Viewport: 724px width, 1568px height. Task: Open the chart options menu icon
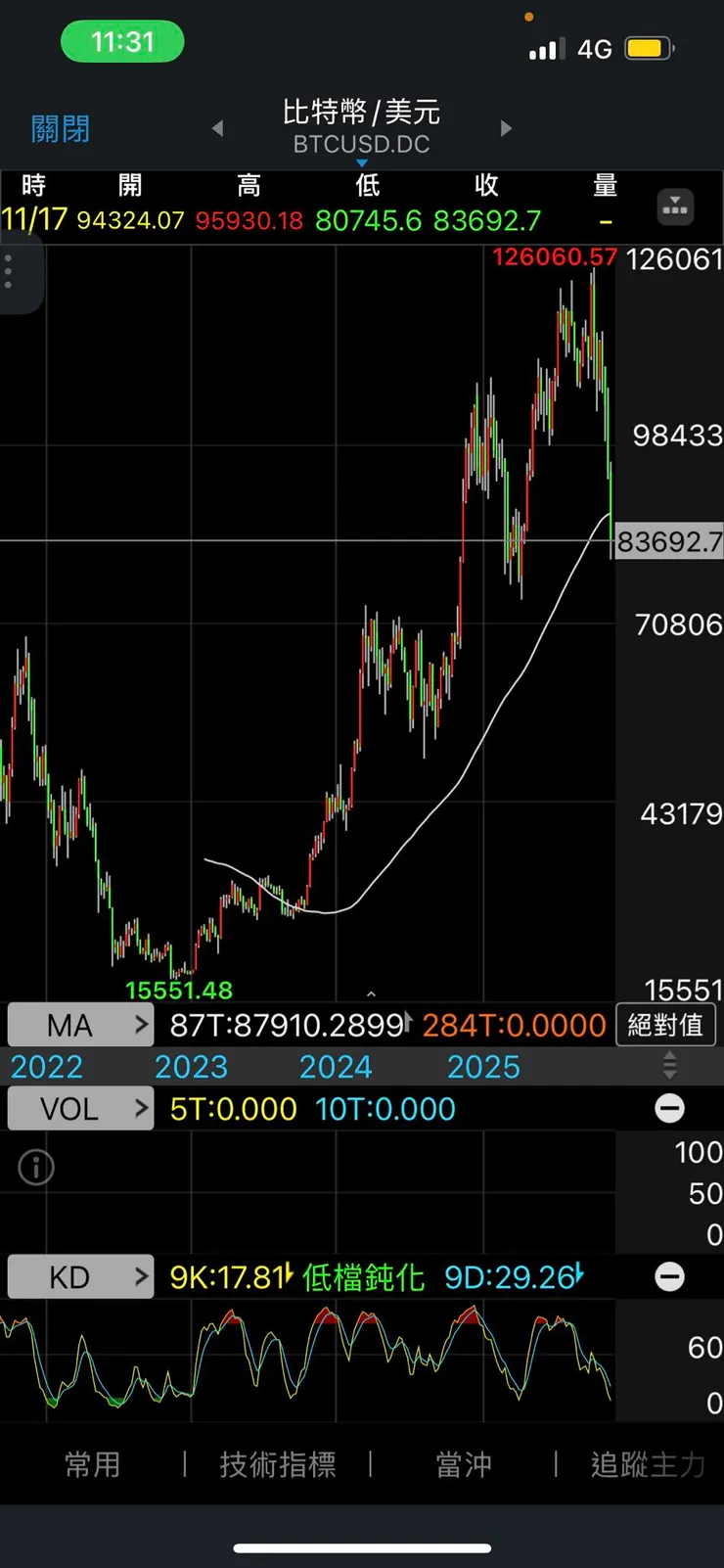(675, 207)
